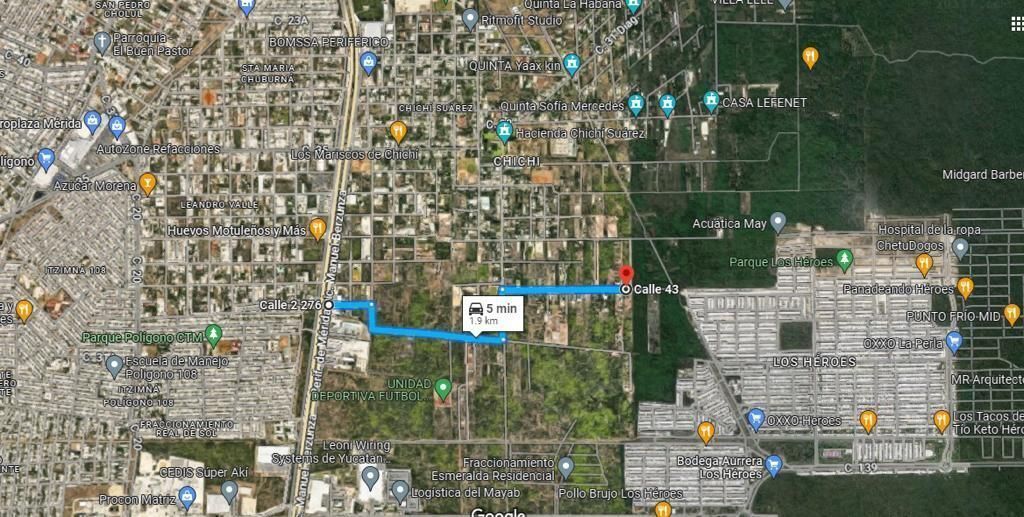1024x517 pixels.
Task: Select Parque Polígono CTM park marker
Action: 213,334
